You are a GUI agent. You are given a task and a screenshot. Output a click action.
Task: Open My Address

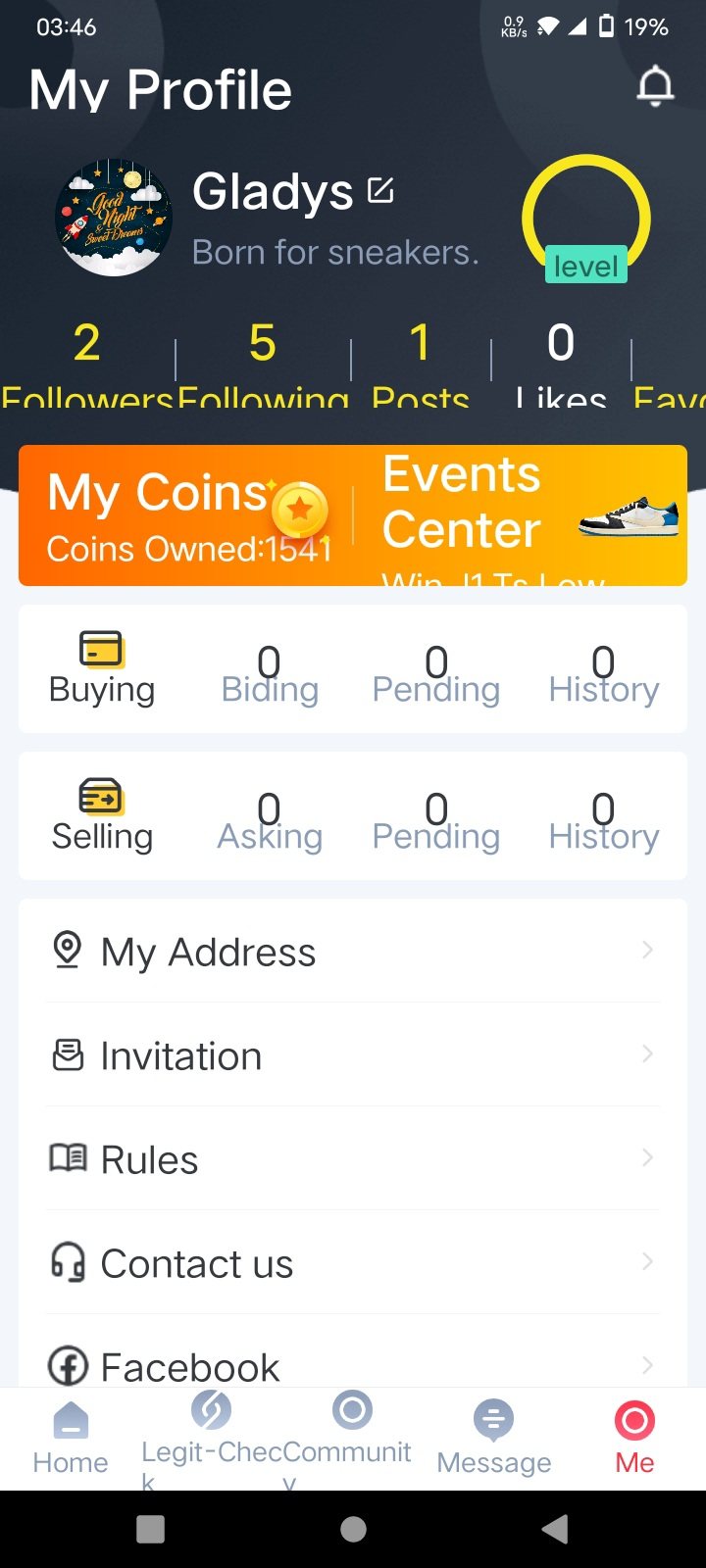tap(353, 952)
